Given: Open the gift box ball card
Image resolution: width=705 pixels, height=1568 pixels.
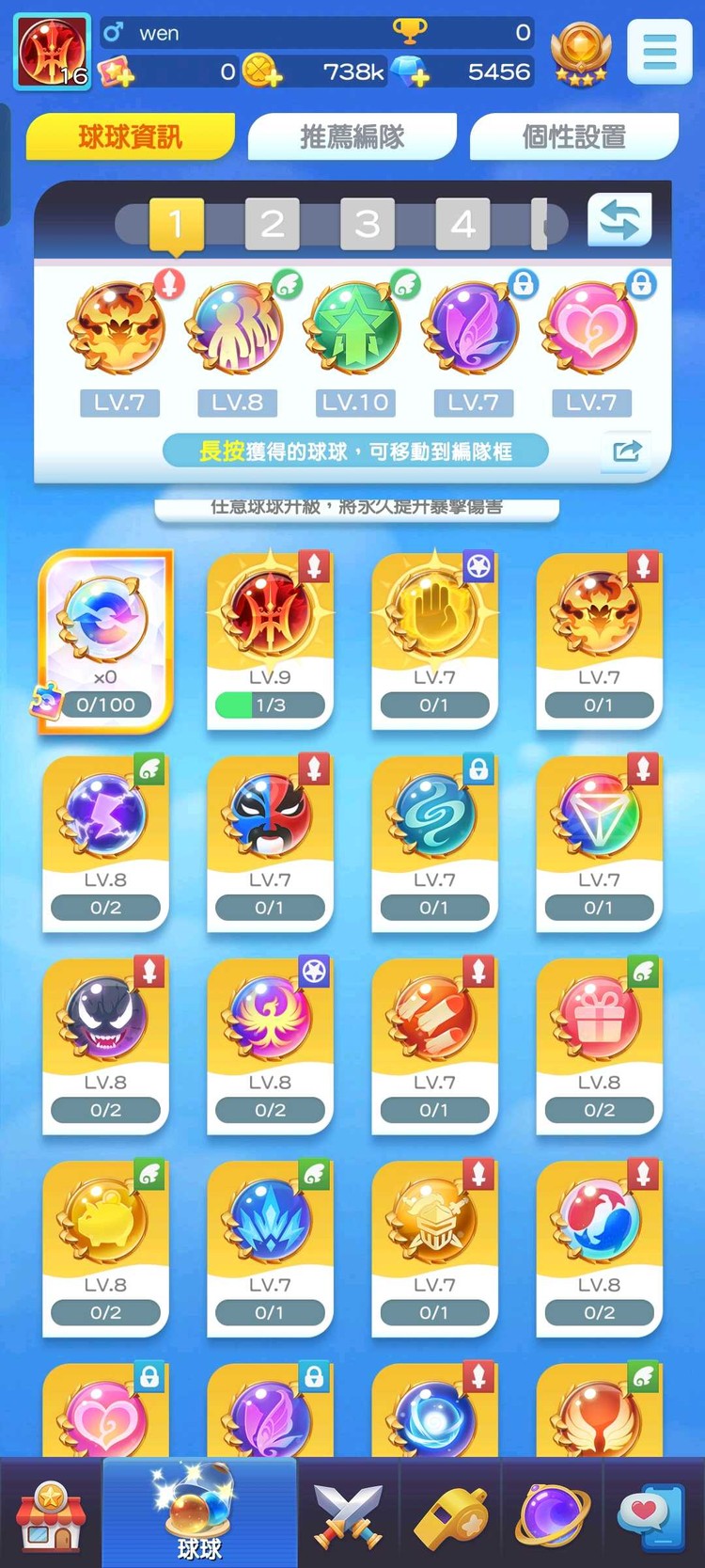Looking at the screenshot, I should 599,1045.
